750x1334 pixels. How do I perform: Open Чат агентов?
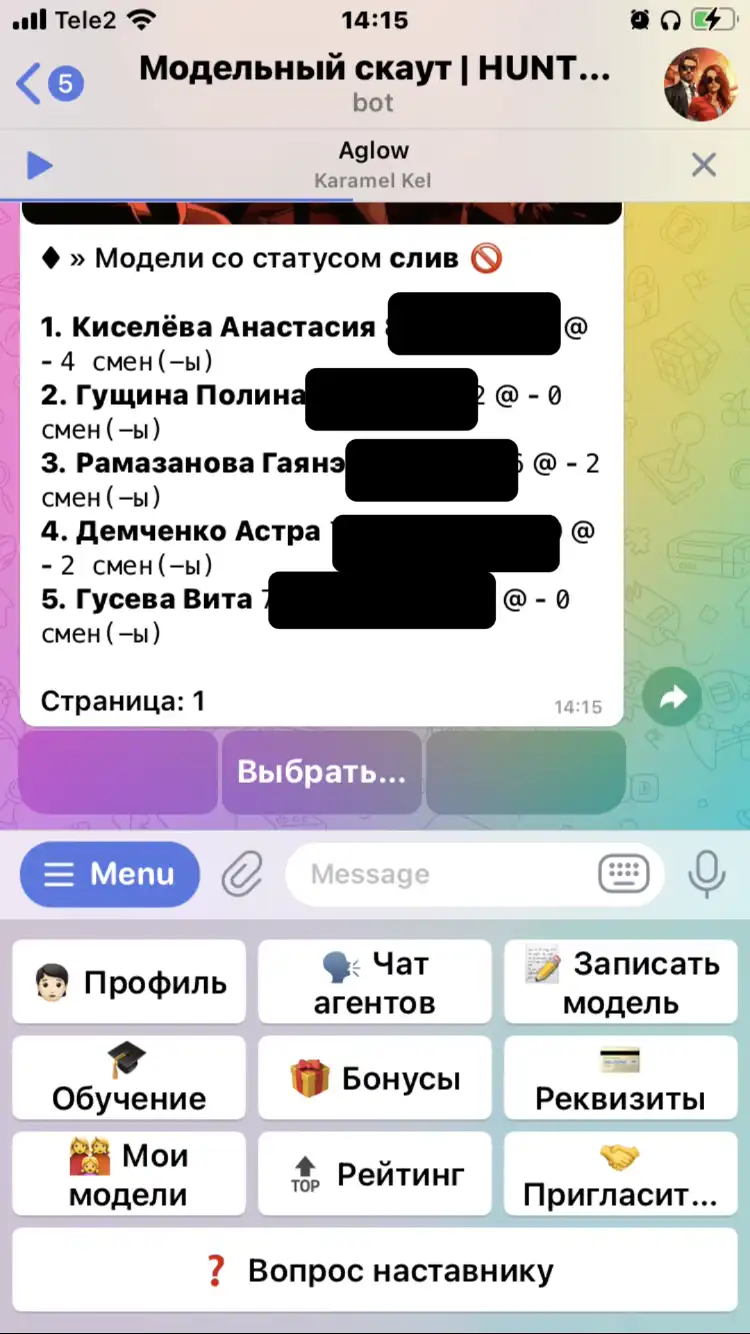coord(375,982)
